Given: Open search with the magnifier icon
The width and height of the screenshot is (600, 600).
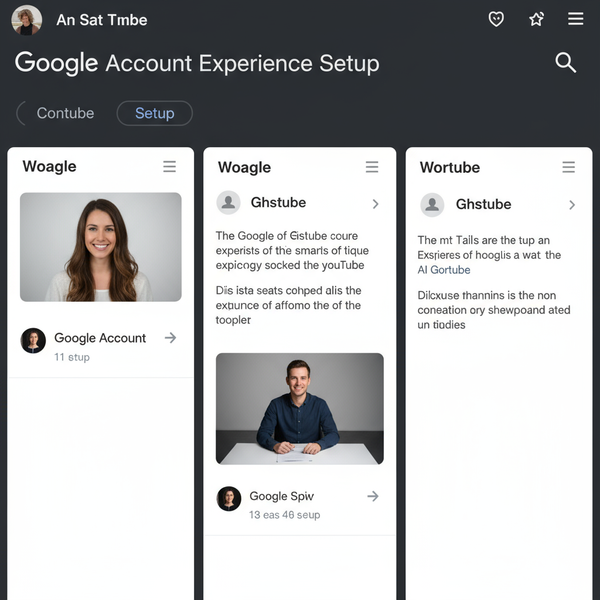Looking at the screenshot, I should click(x=565, y=63).
